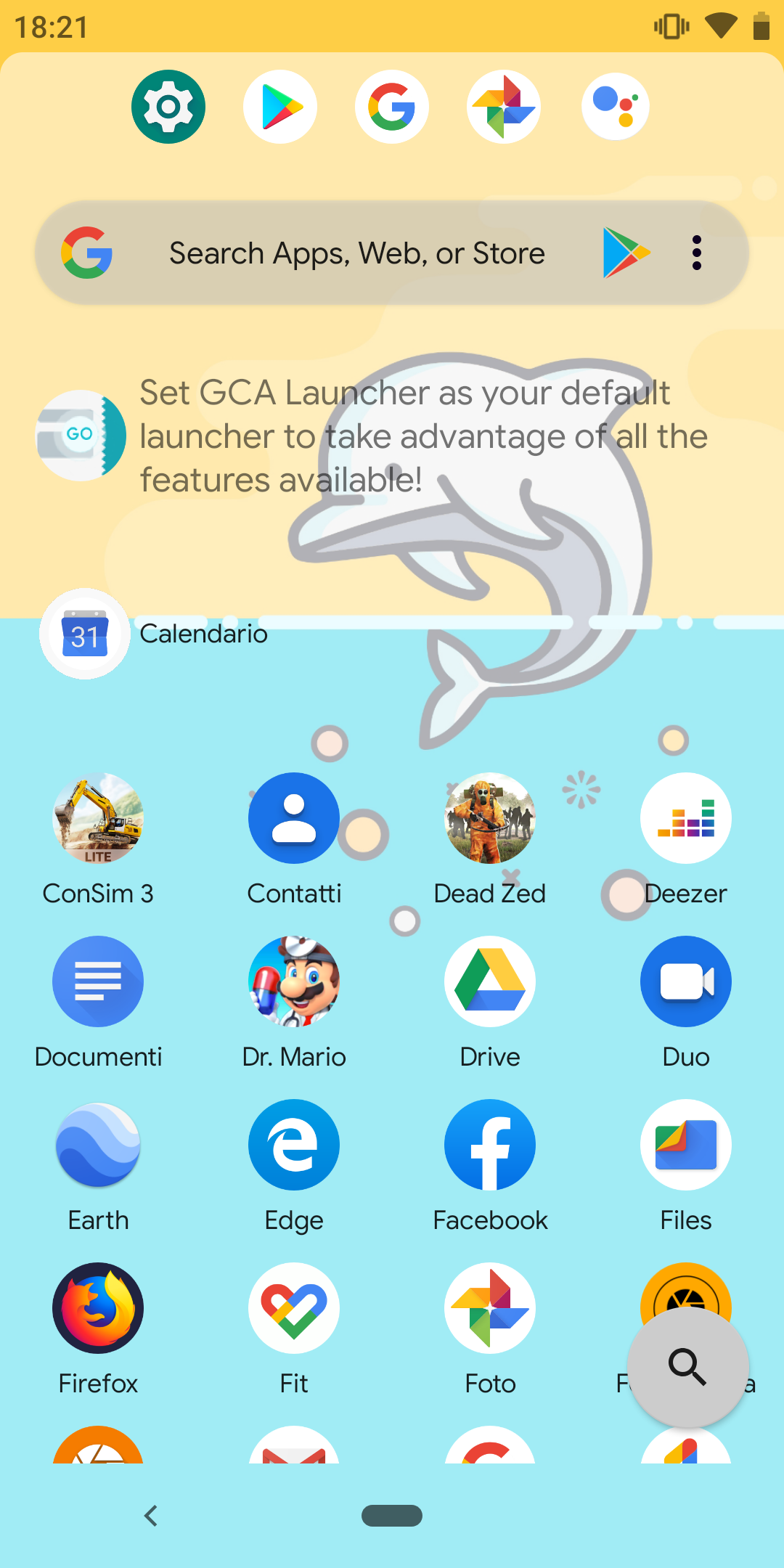Open Documenti app

pyautogui.click(x=98, y=981)
